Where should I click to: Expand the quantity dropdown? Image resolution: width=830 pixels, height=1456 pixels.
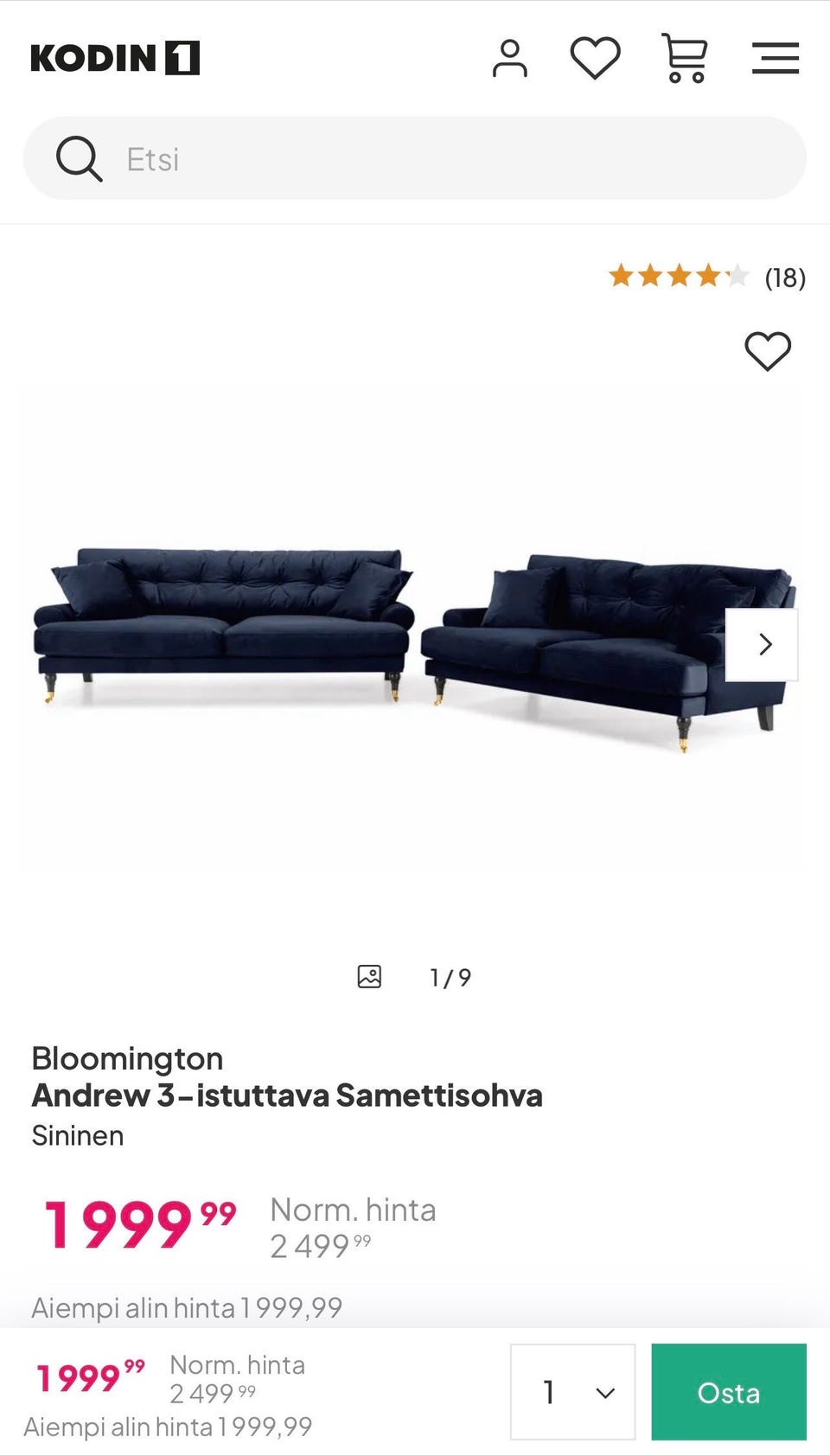tap(573, 1392)
